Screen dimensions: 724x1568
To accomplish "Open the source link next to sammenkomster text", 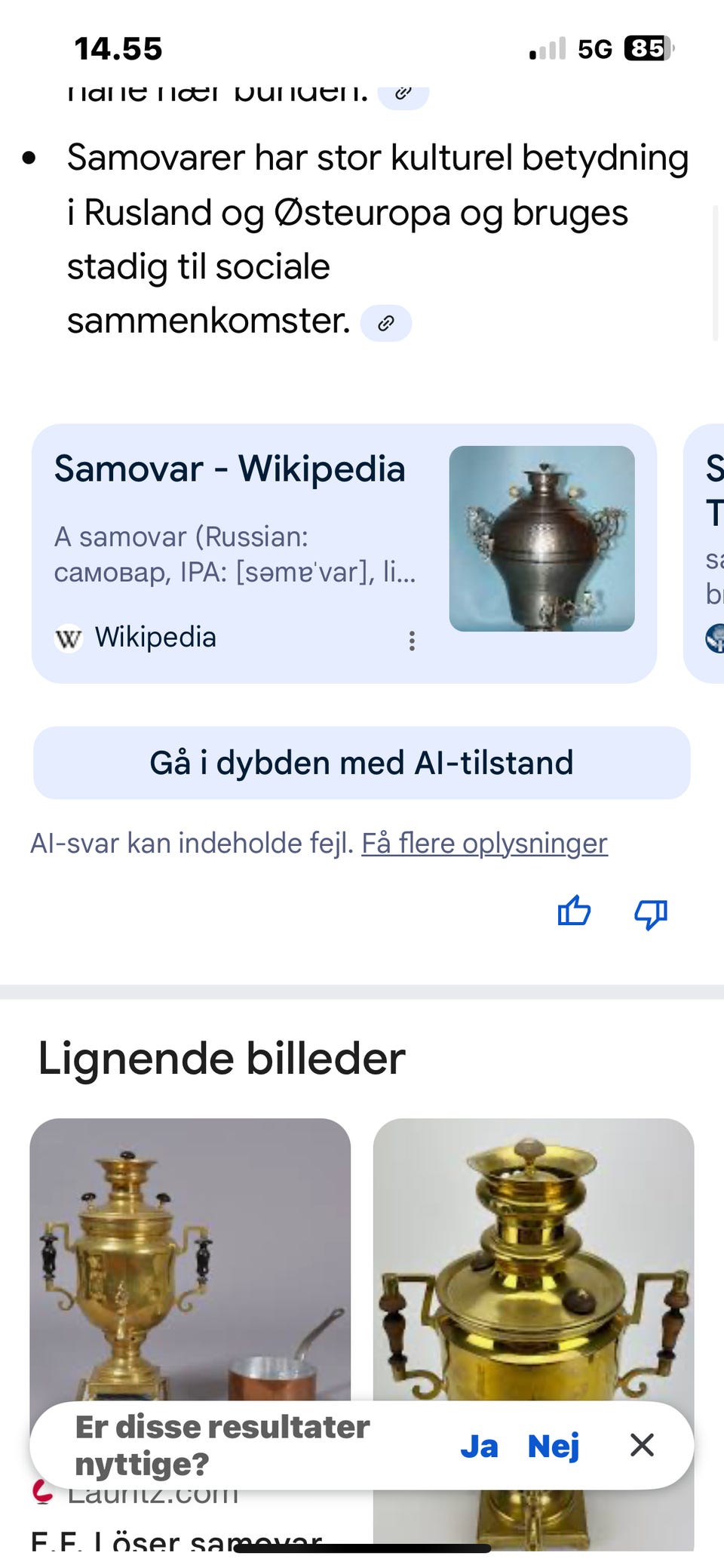I will (386, 322).
